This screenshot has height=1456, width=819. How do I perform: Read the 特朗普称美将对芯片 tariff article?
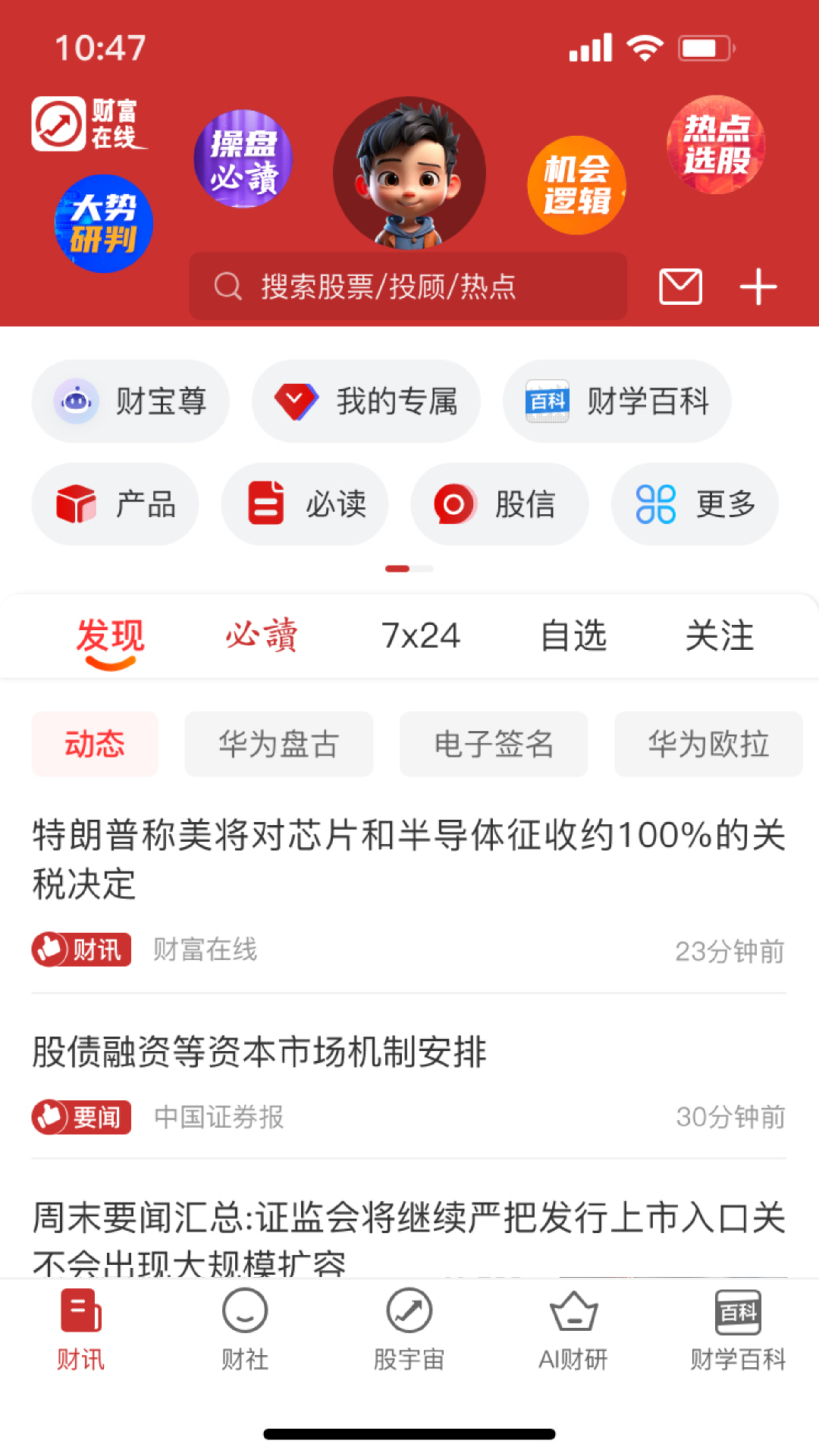[408, 859]
